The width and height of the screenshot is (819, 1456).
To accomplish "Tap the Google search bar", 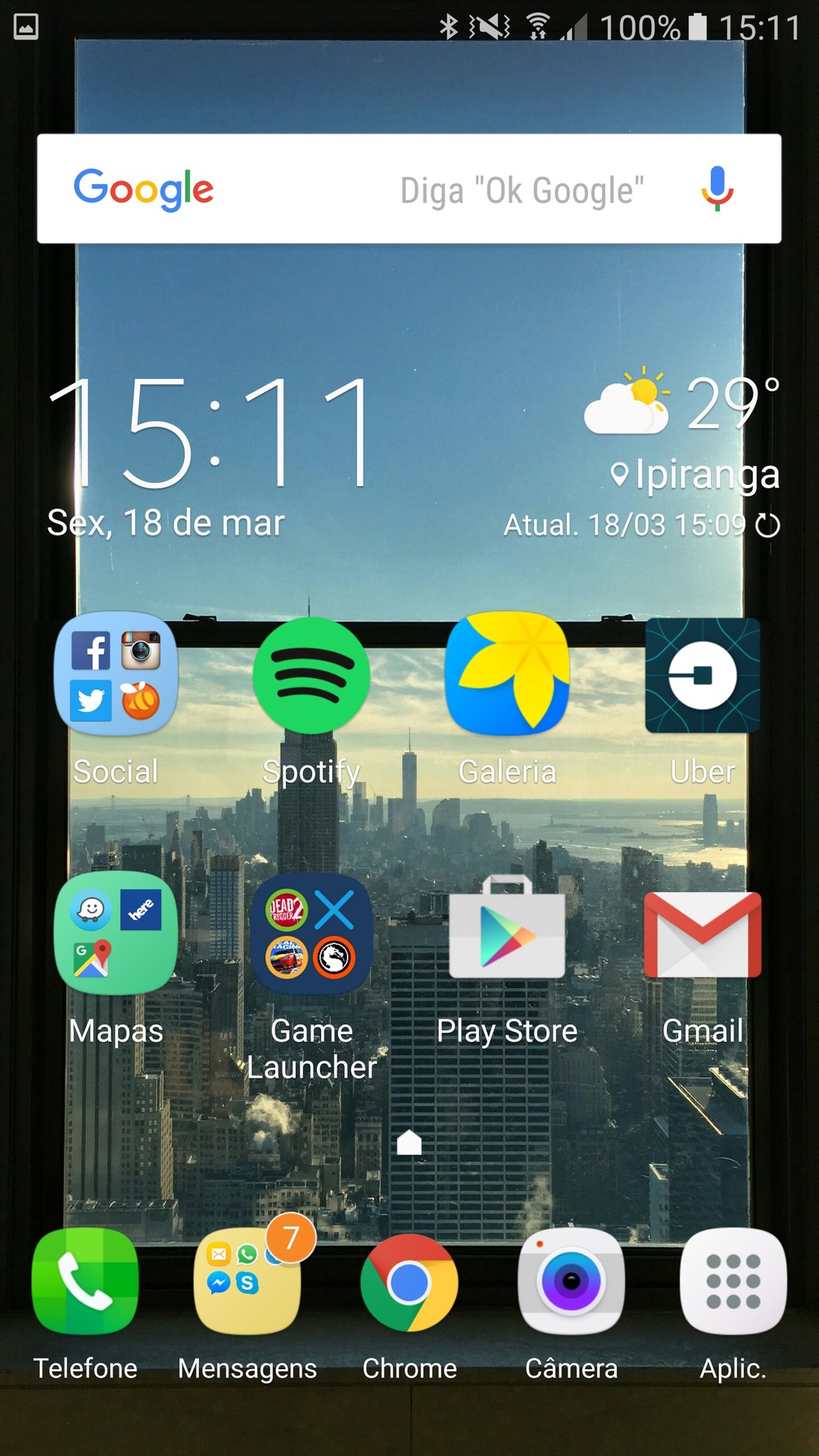I will (409, 189).
